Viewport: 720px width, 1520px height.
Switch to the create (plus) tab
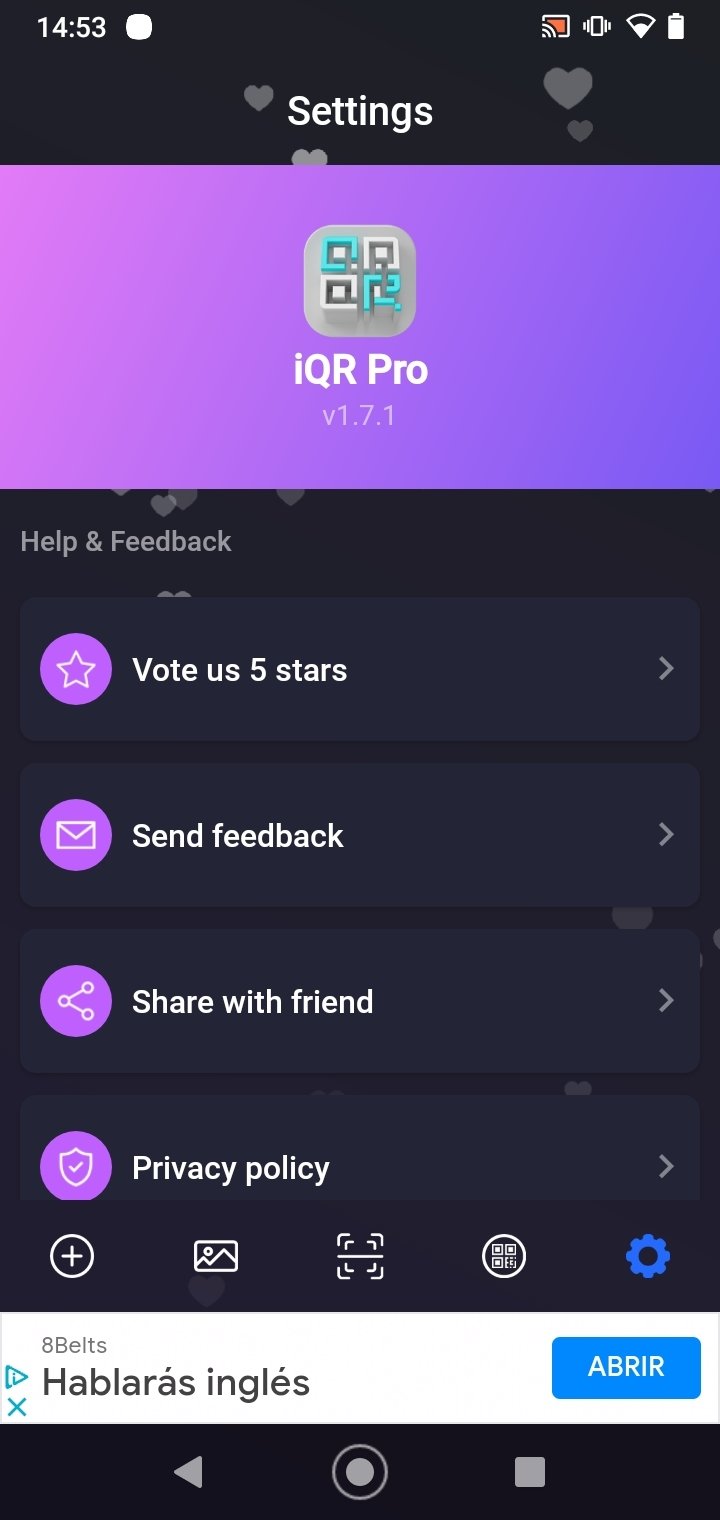72,1256
